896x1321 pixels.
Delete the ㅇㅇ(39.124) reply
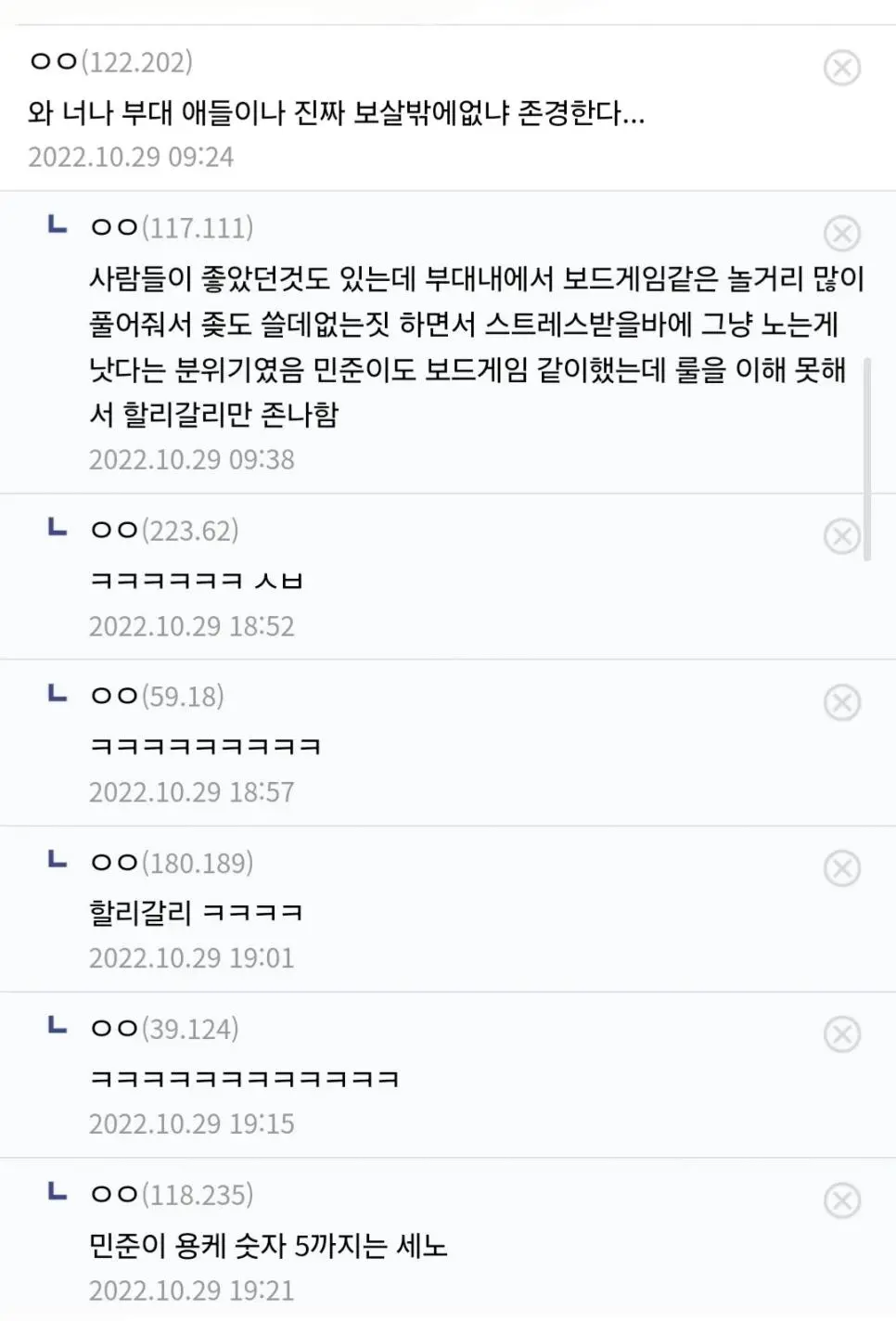(x=841, y=1034)
